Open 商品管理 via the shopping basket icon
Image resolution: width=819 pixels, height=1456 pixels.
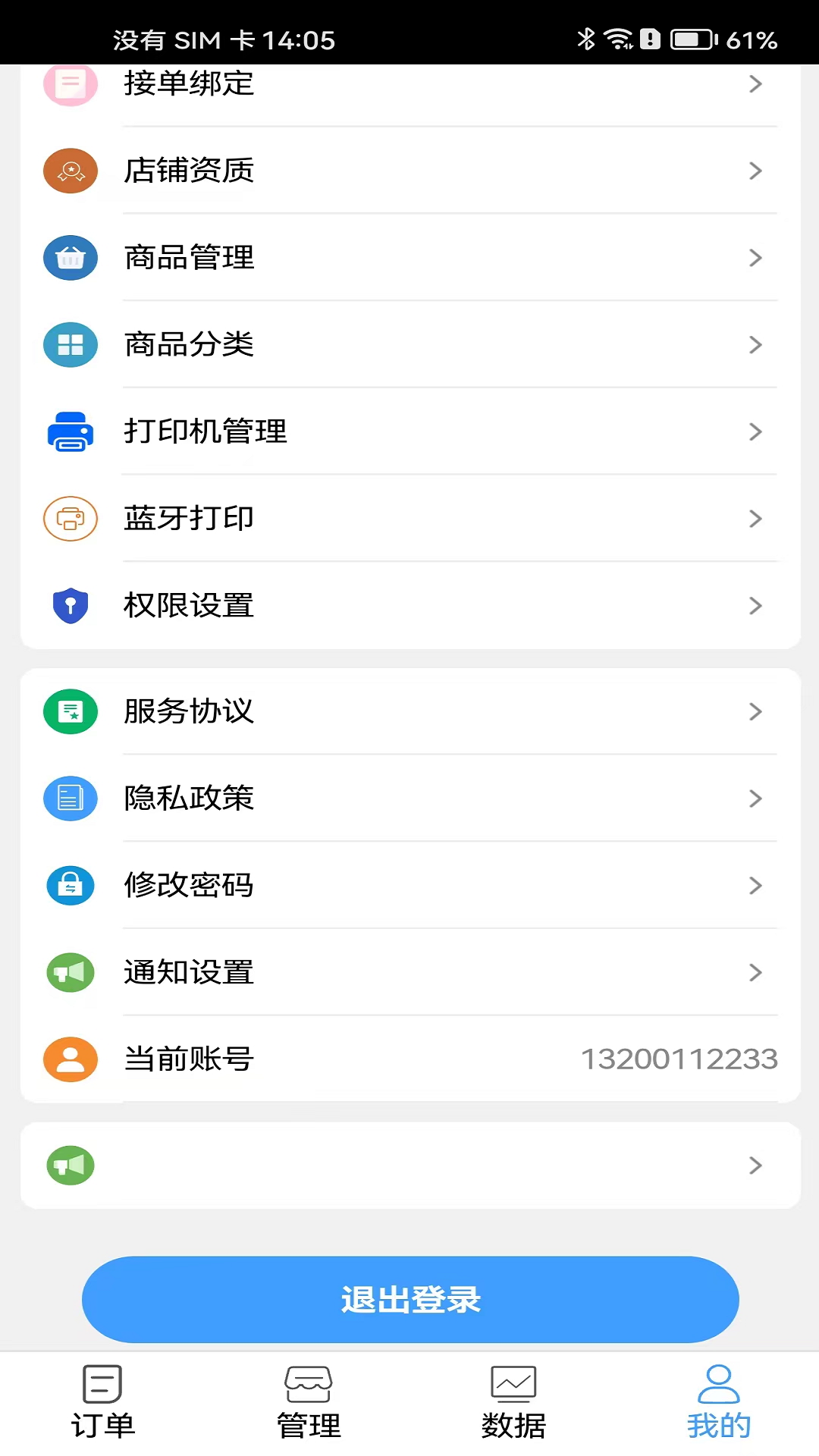point(71,258)
